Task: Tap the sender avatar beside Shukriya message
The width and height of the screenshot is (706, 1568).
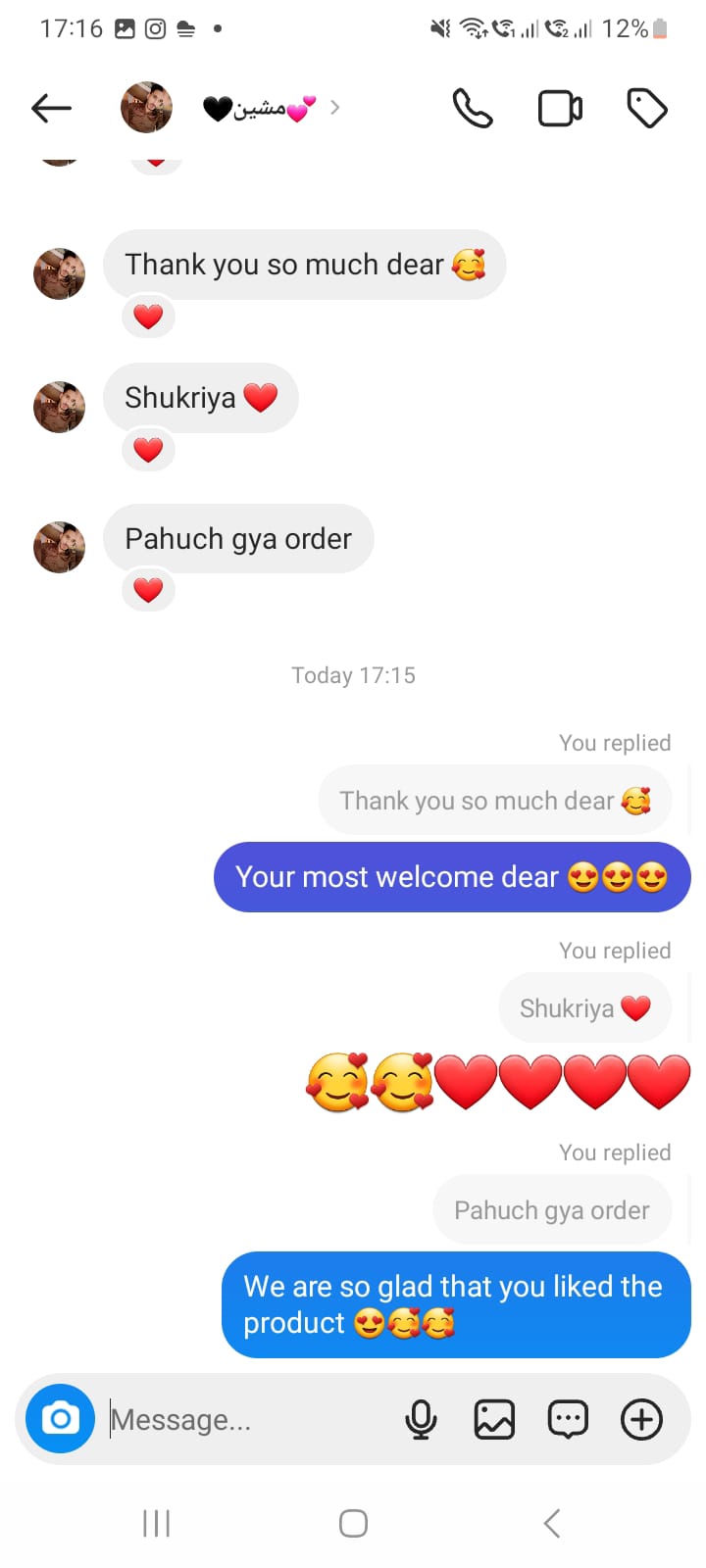Action: pyautogui.click(x=59, y=407)
